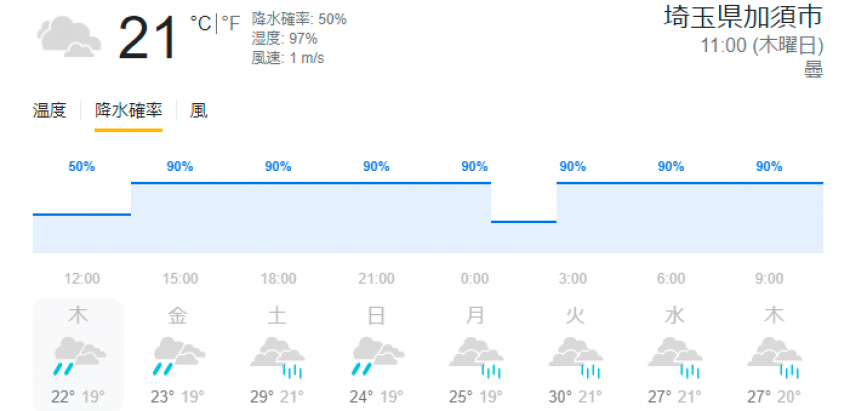Screen dimensions: 850x411
Task: View the 日 day forecast
Action: click(x=376, y=355)
